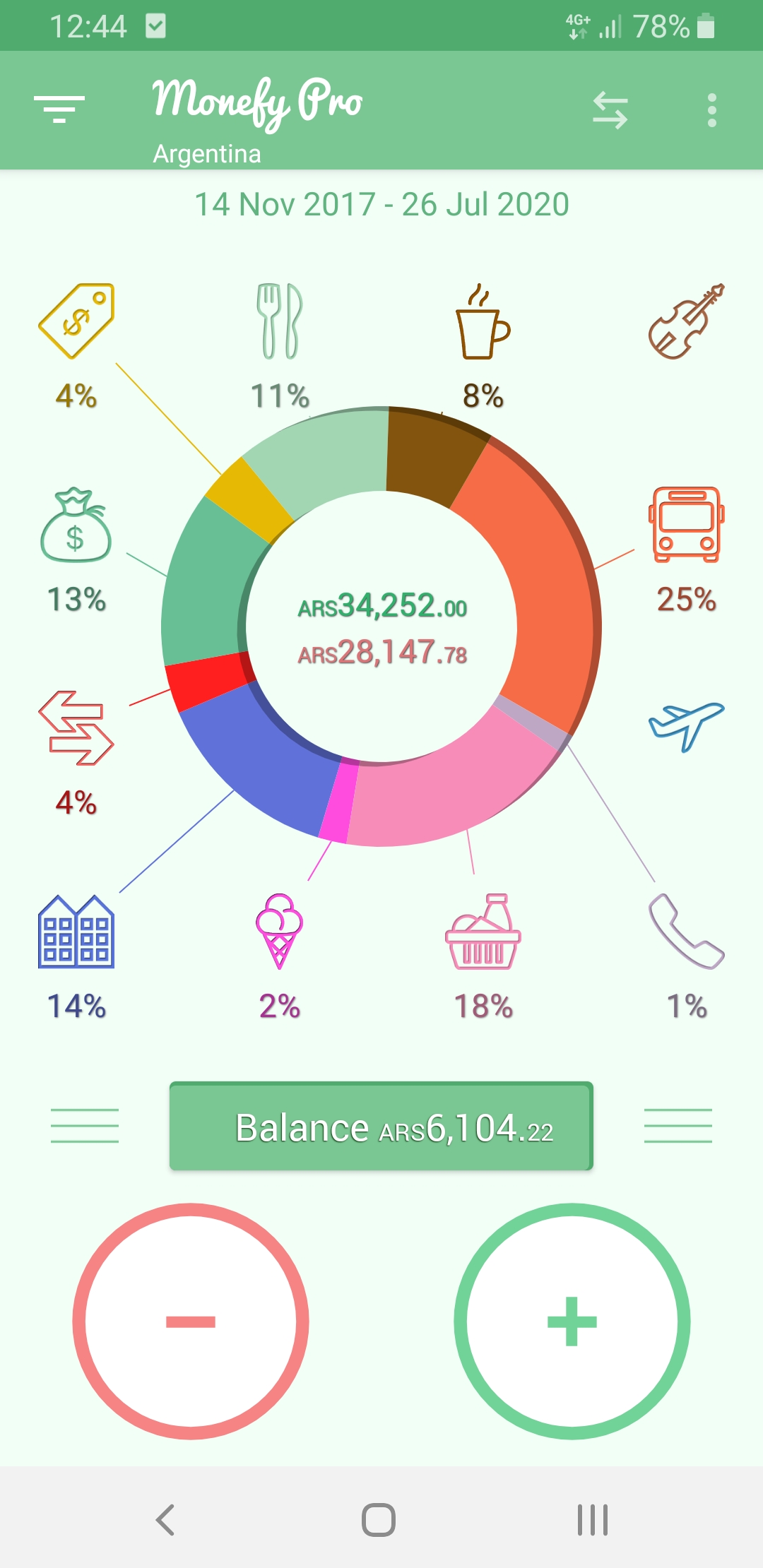Open the three-dot overflow menu

[x=711, y=110]
